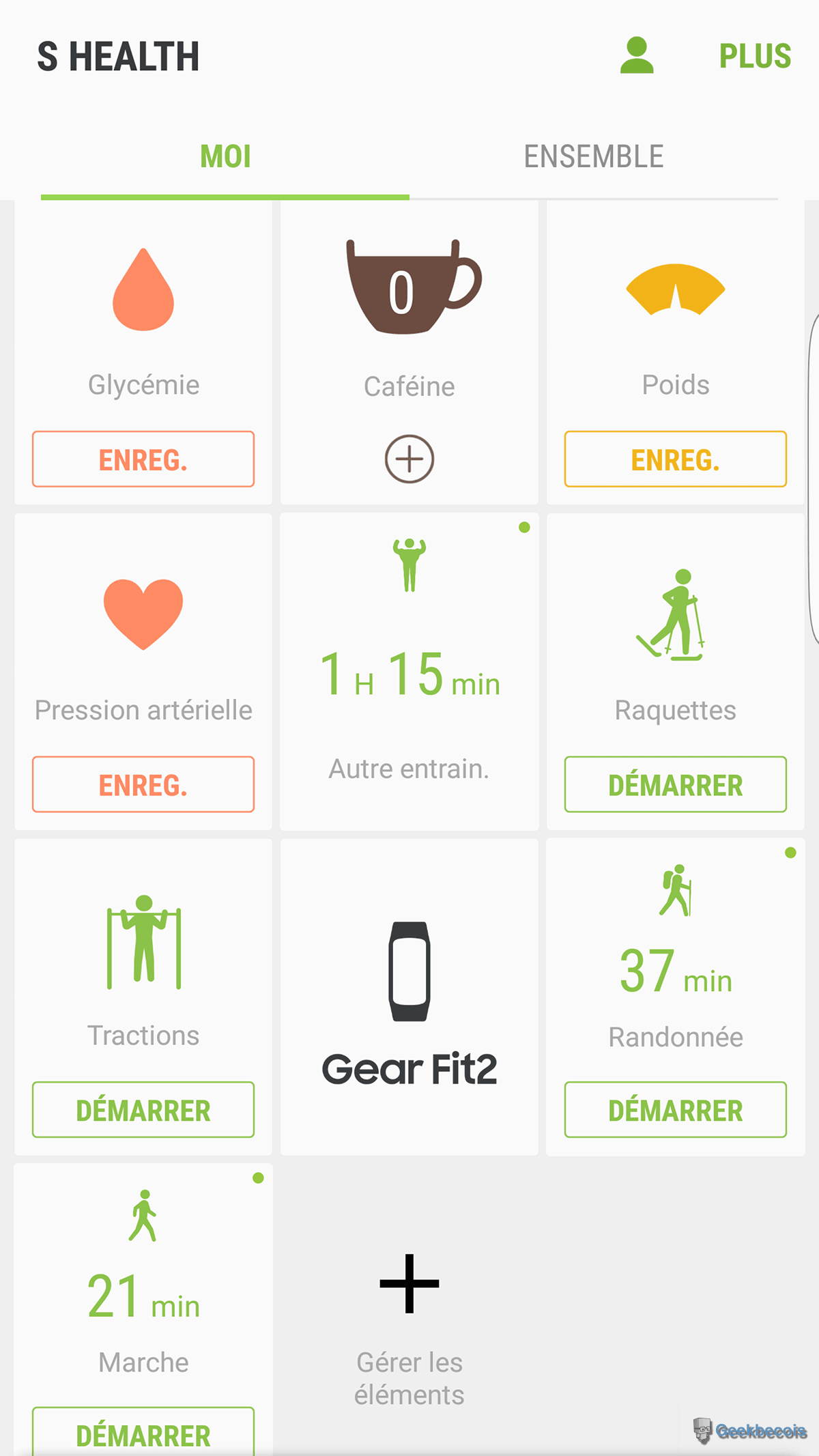819x1456 pixels.
Task: Record Poids with the ENREG. button
Action: (675, 459)
